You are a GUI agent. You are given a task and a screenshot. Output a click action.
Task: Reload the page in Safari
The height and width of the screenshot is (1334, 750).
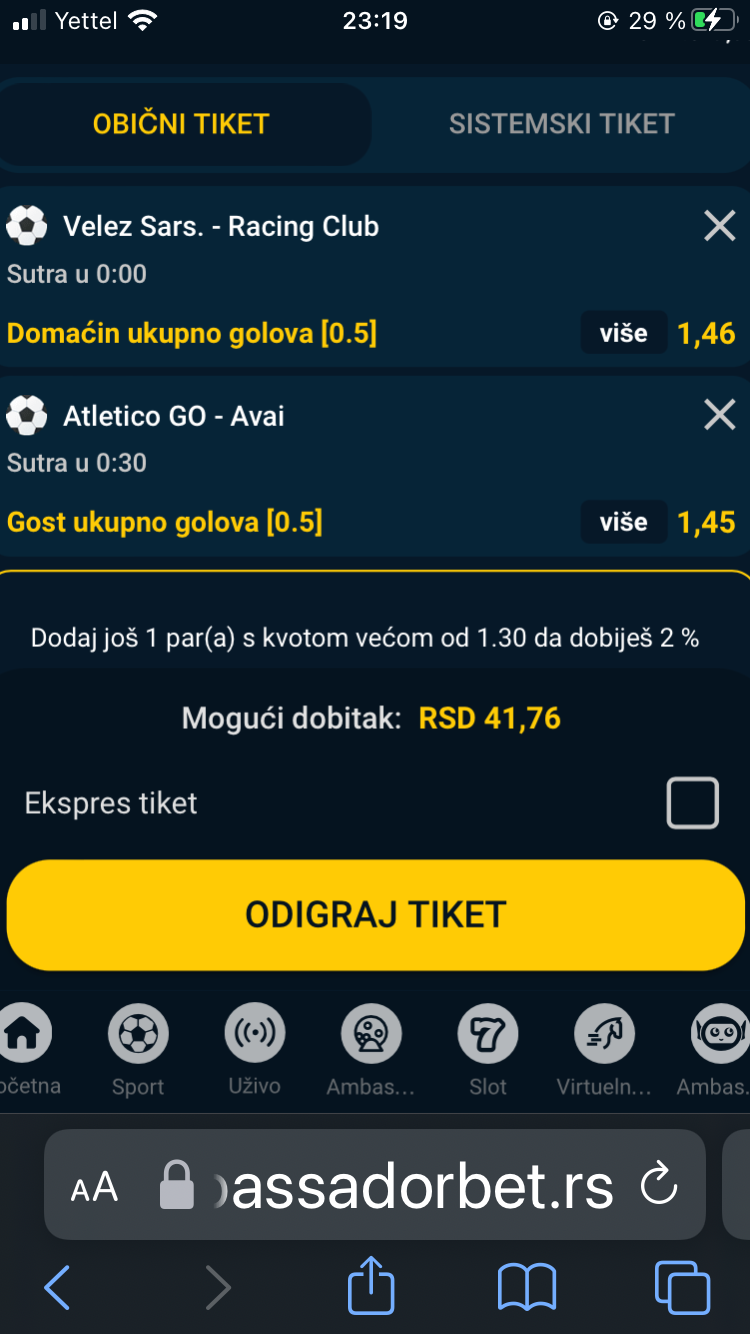659,1186
